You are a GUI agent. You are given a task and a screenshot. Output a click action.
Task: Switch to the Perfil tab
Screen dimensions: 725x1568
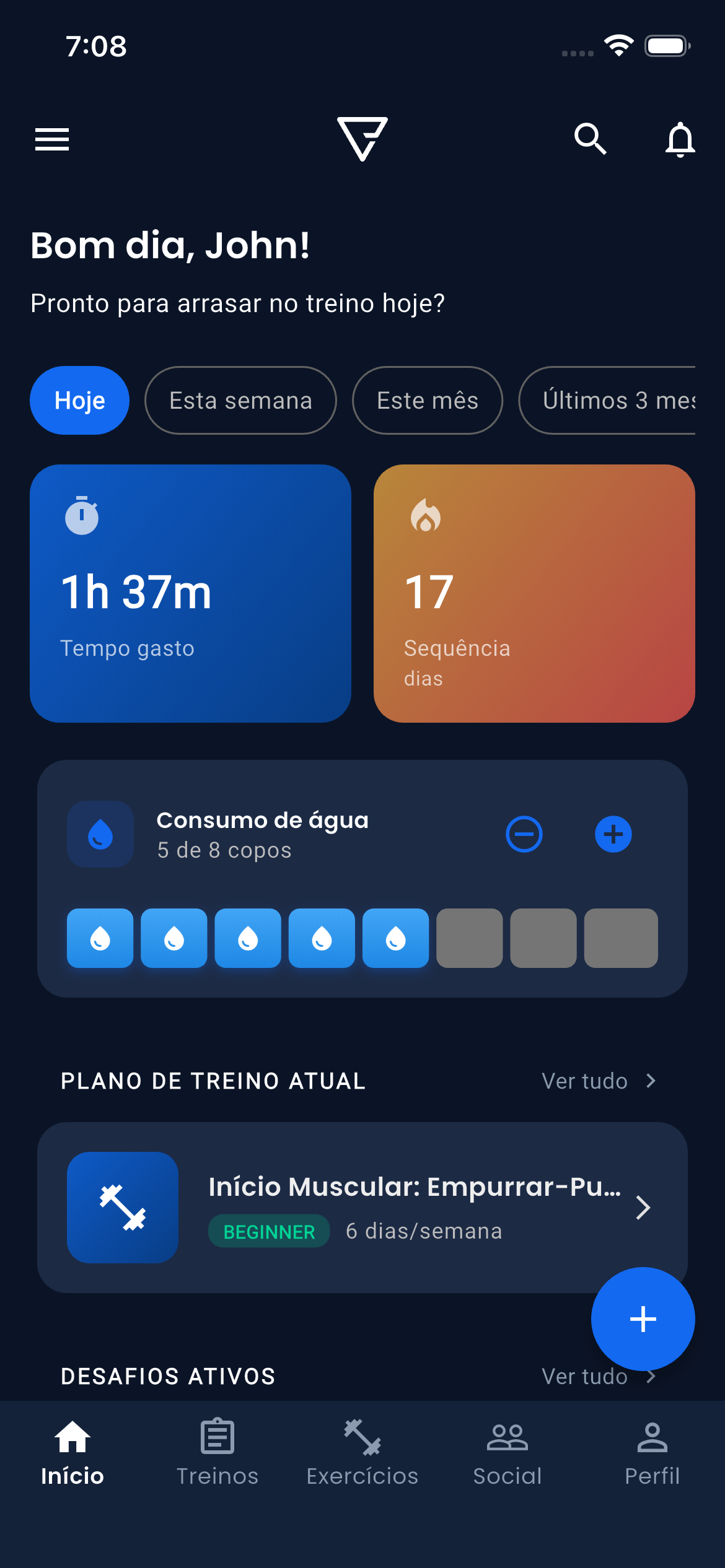(x=651, y=1437)
